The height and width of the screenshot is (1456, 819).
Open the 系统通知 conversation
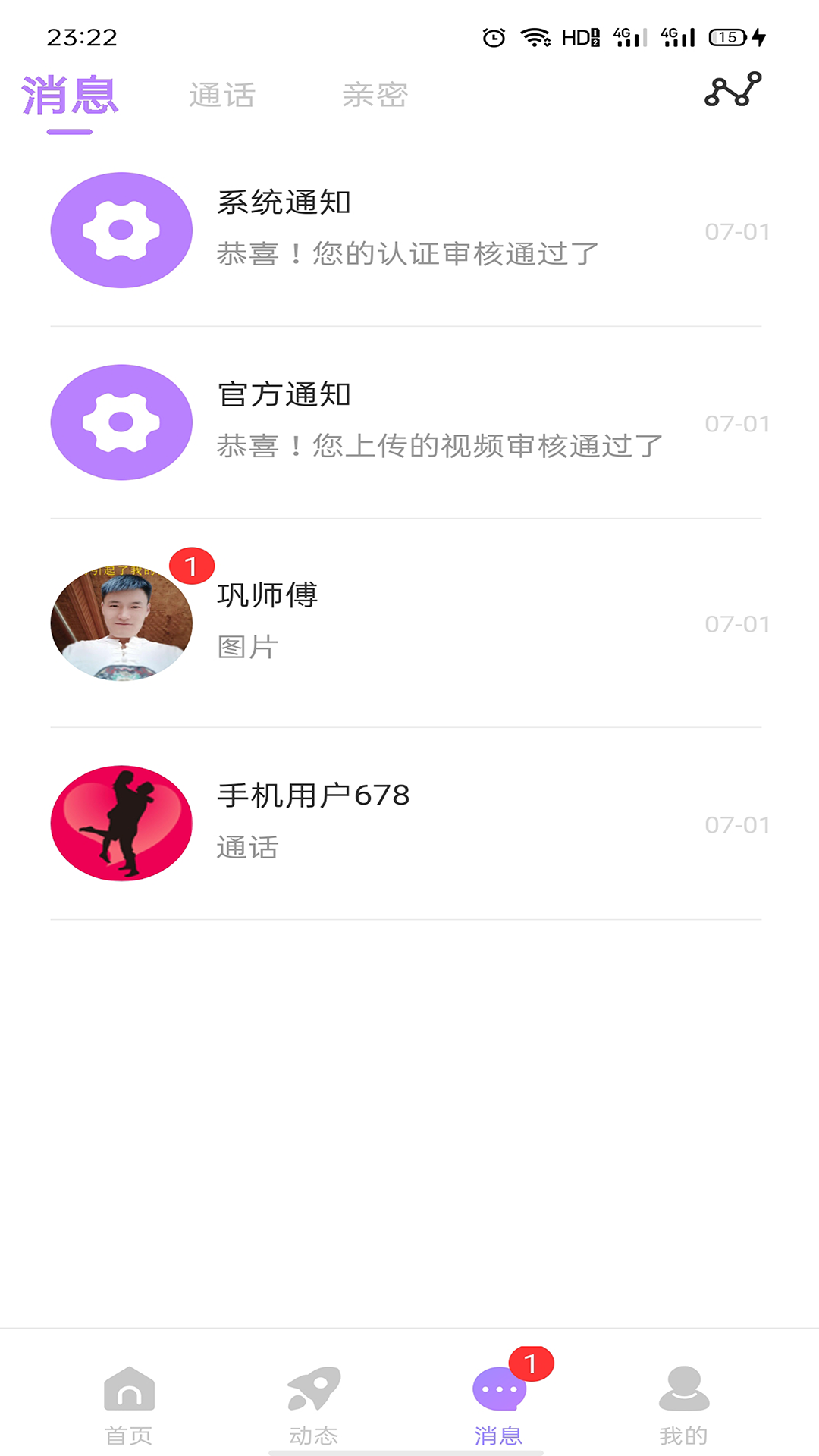pos(409,229)
